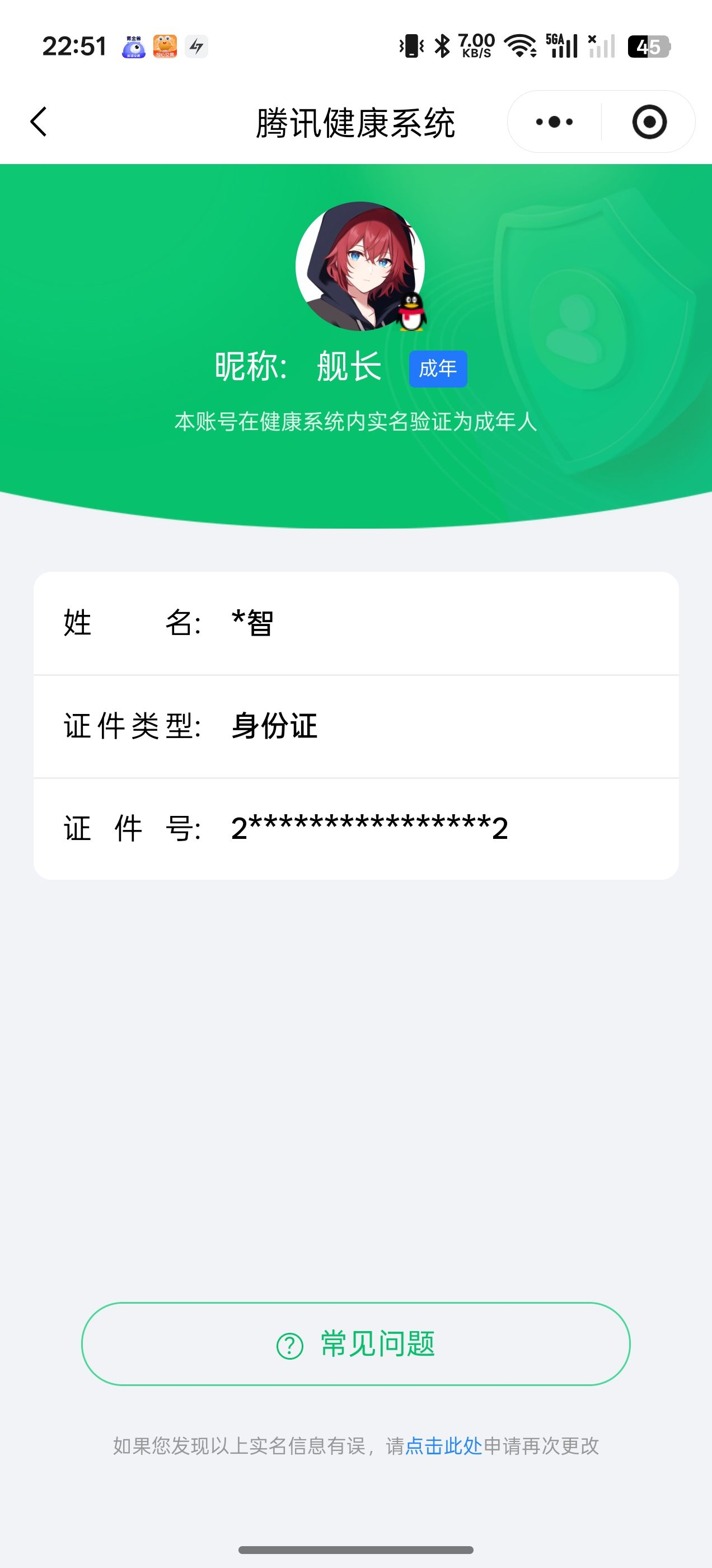Tap the 腾讯健康系统 page title
Image resolution: width=712 pixels, height=1568 pixels.
(x=356, y=121)
